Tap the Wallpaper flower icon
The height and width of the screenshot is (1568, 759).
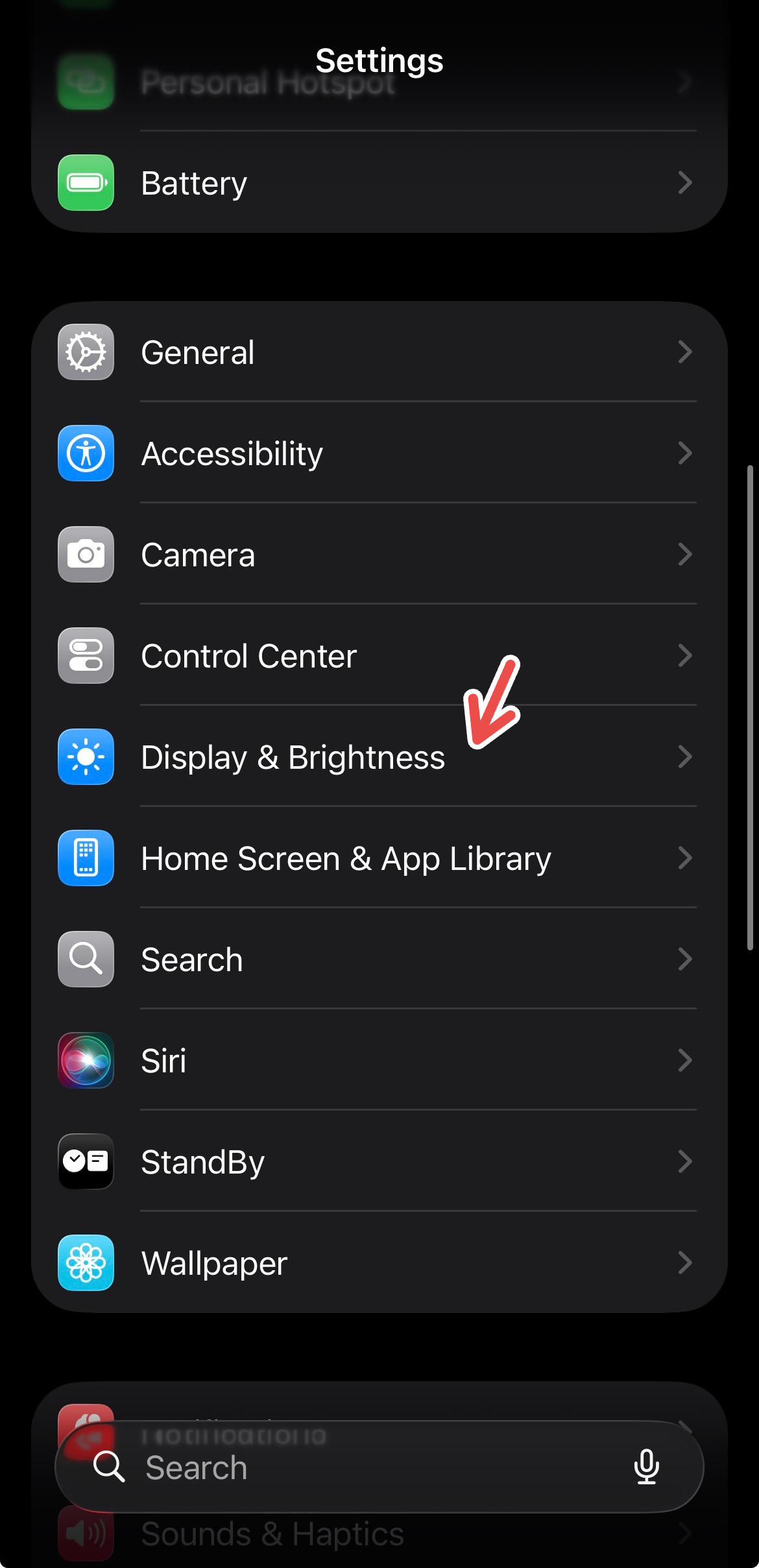(85, 1264)
